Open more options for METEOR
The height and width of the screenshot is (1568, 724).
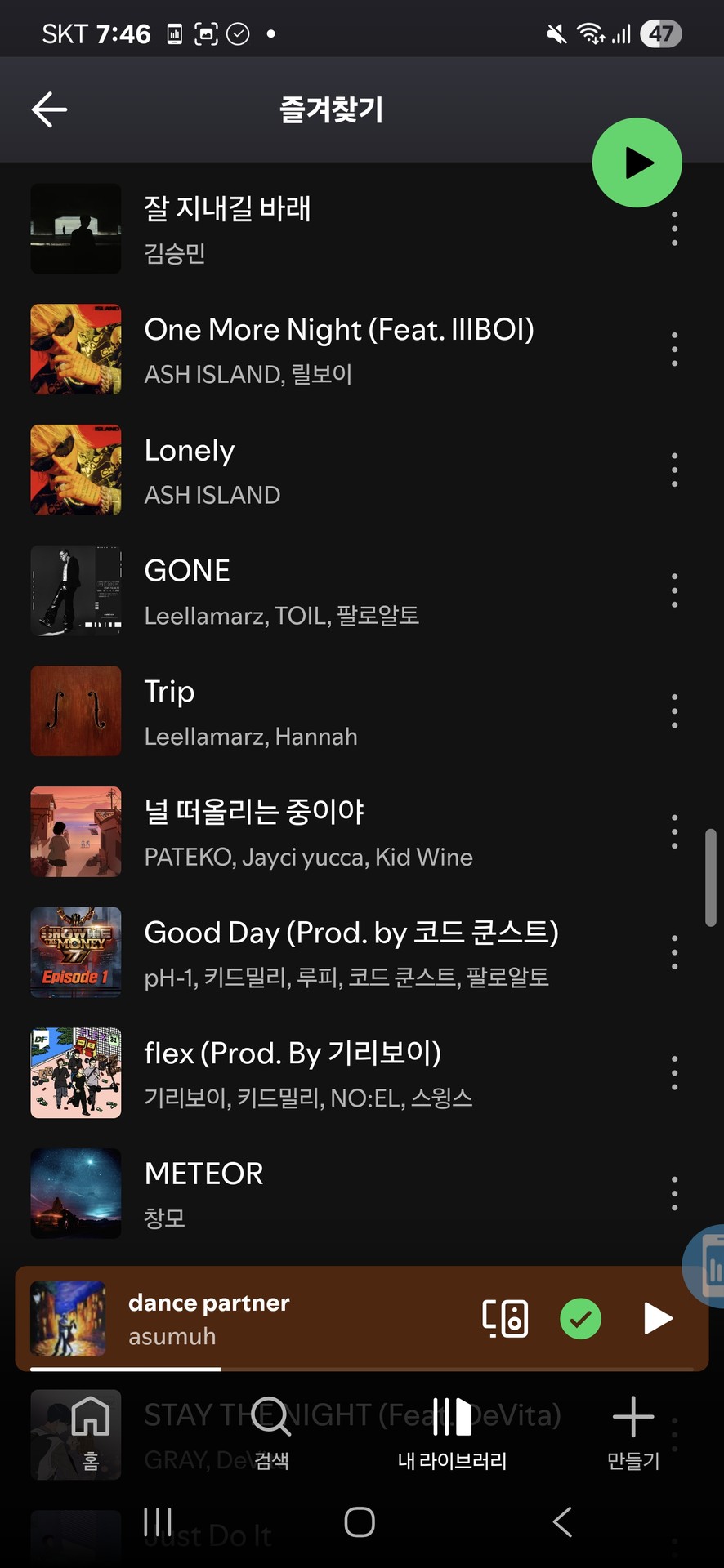pos(674,1193)
